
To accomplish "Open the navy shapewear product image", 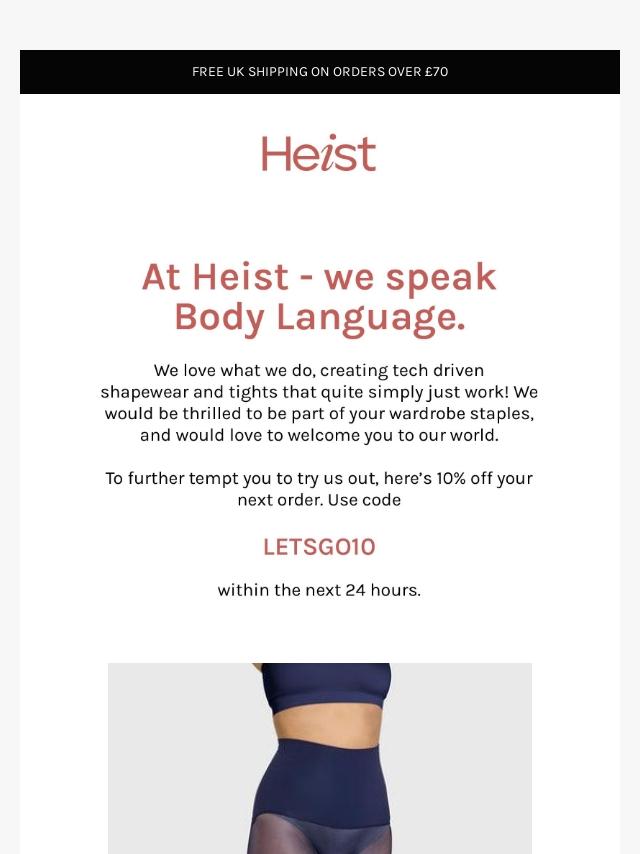I will coord(320,758).
